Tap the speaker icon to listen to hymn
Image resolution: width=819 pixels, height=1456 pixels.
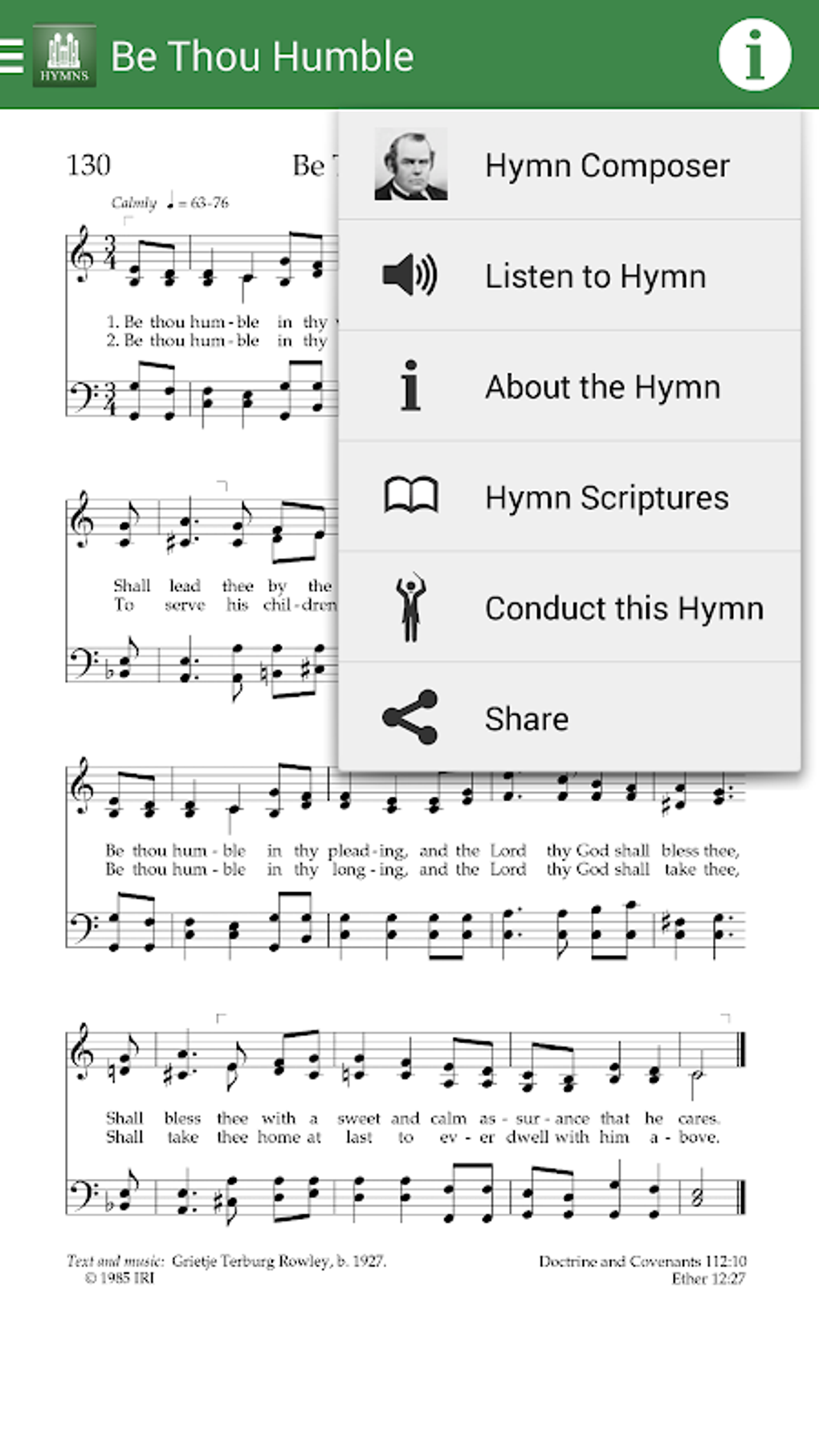point(409,275)
